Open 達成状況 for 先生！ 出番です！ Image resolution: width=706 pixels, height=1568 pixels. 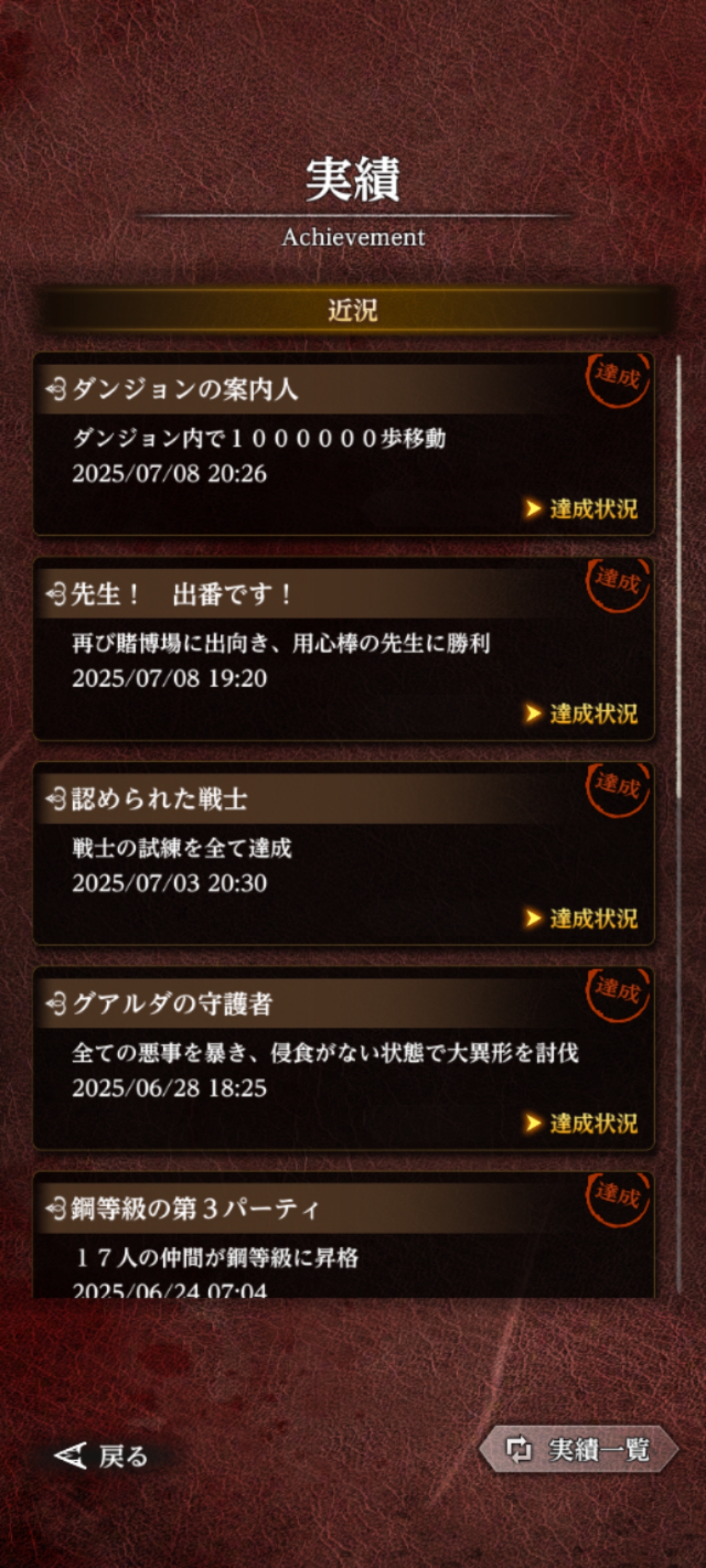582,714
